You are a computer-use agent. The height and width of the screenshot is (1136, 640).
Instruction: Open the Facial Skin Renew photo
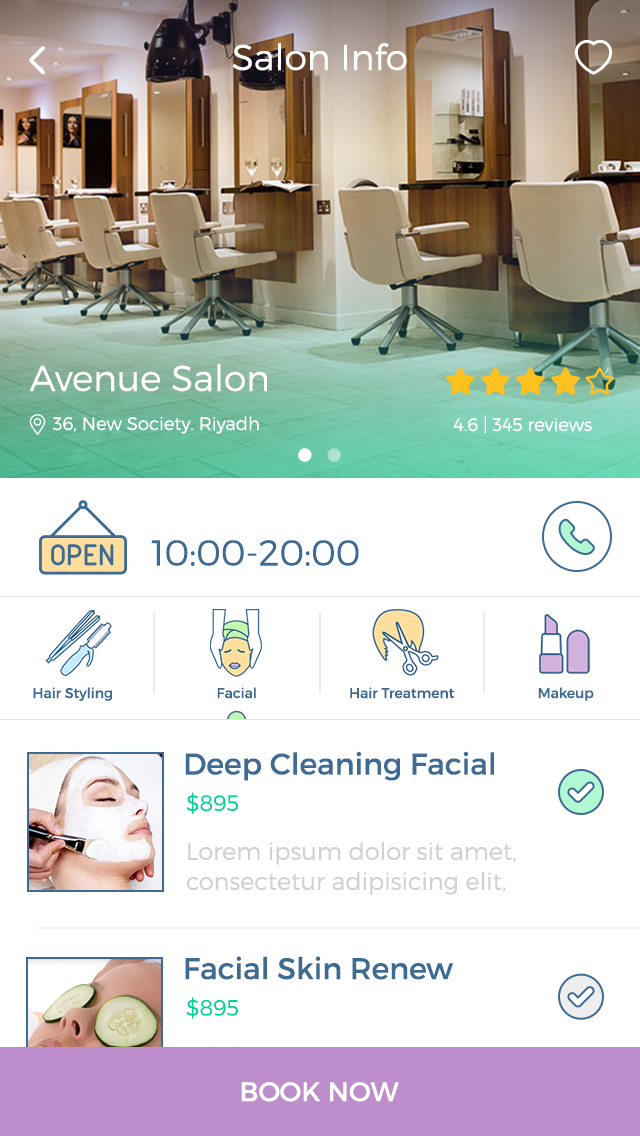(95, 1003)
